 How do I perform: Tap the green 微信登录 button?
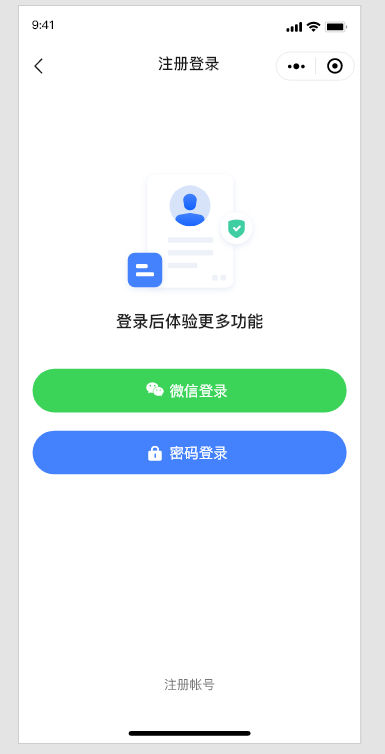point(189,390)
